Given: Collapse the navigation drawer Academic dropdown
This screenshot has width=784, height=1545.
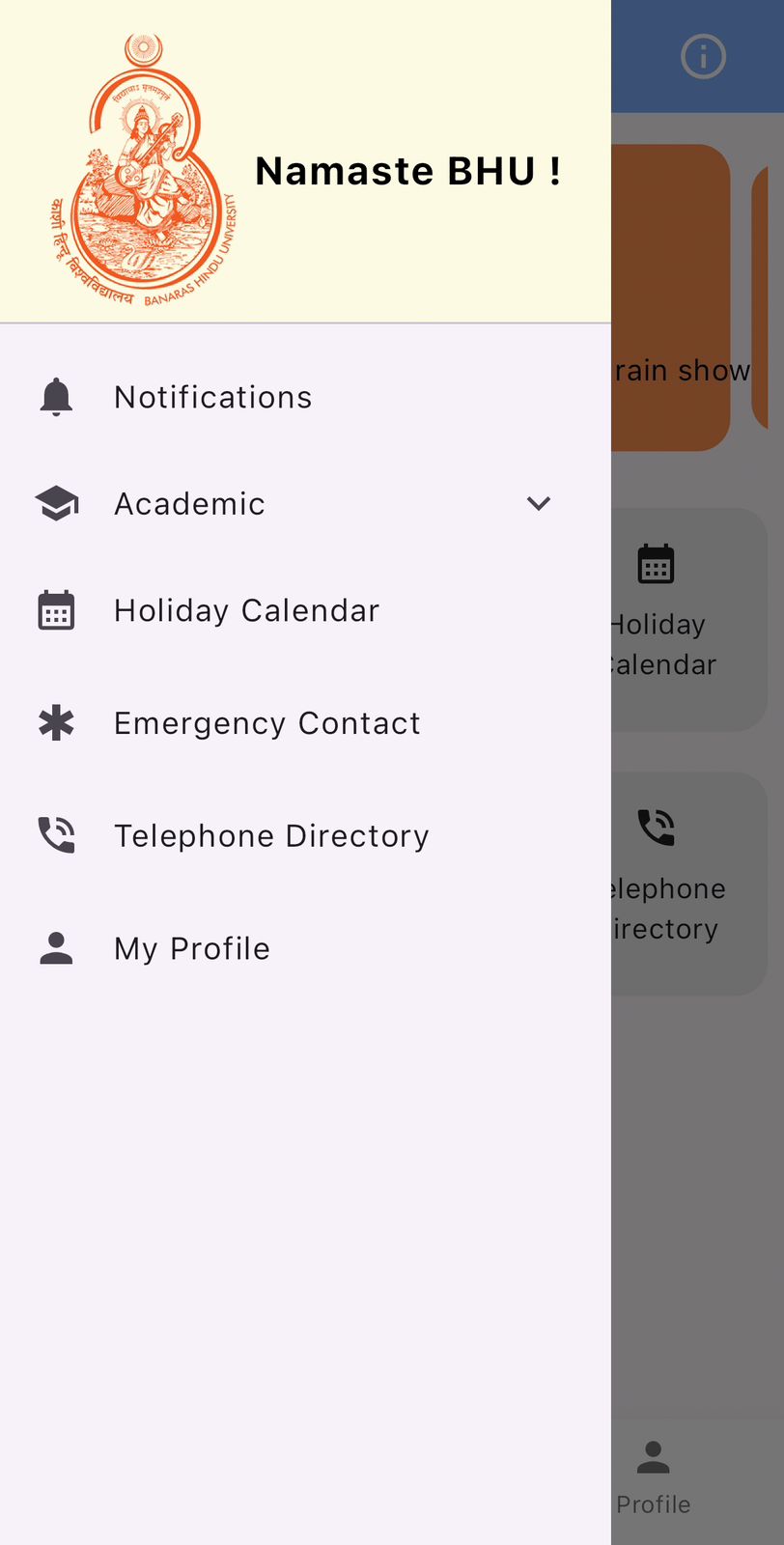Looking at the screenshot, I should (539, 503).
